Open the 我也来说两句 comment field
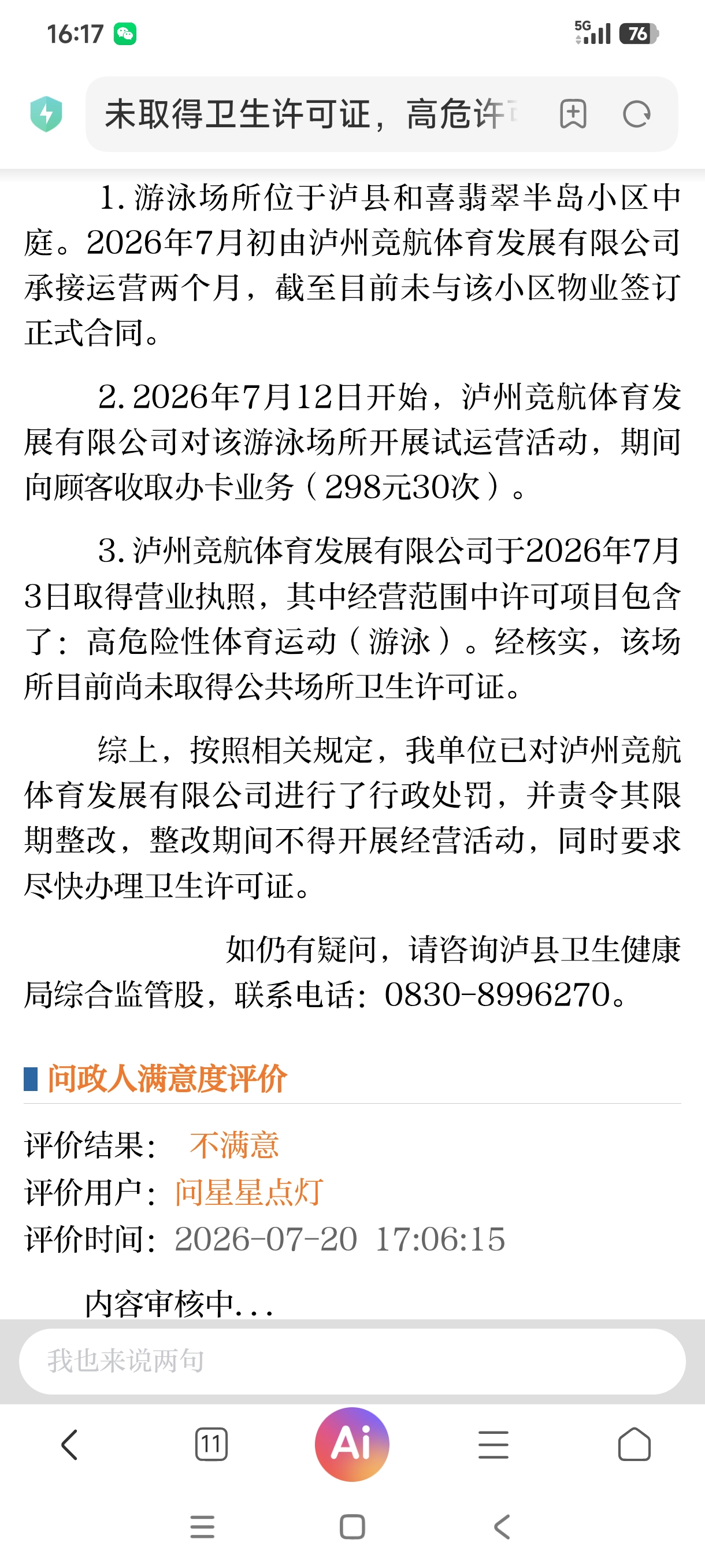This screenshot has height=1568, width=705. point(352,1361)
